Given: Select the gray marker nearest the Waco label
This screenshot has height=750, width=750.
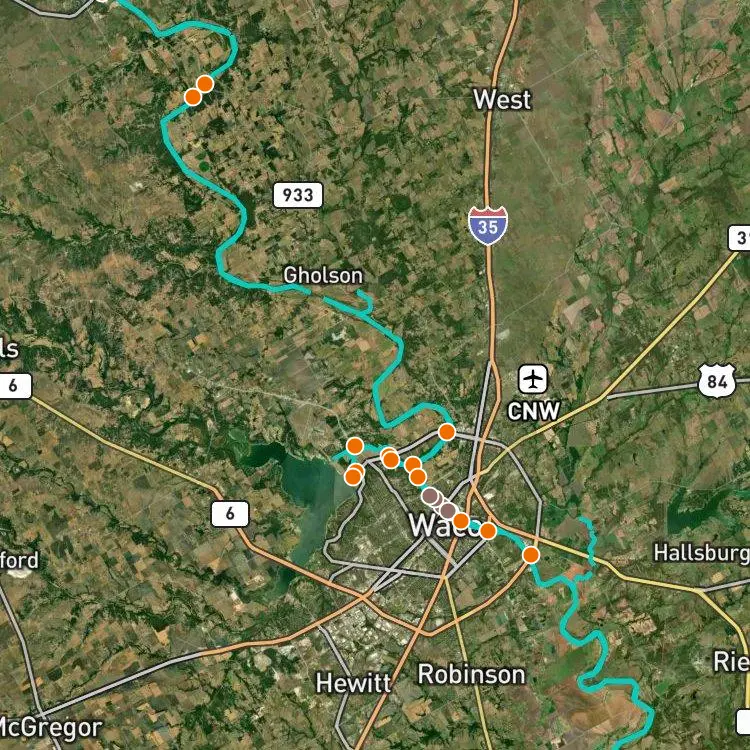Looking at the screenshot, I should pos(448,511).
